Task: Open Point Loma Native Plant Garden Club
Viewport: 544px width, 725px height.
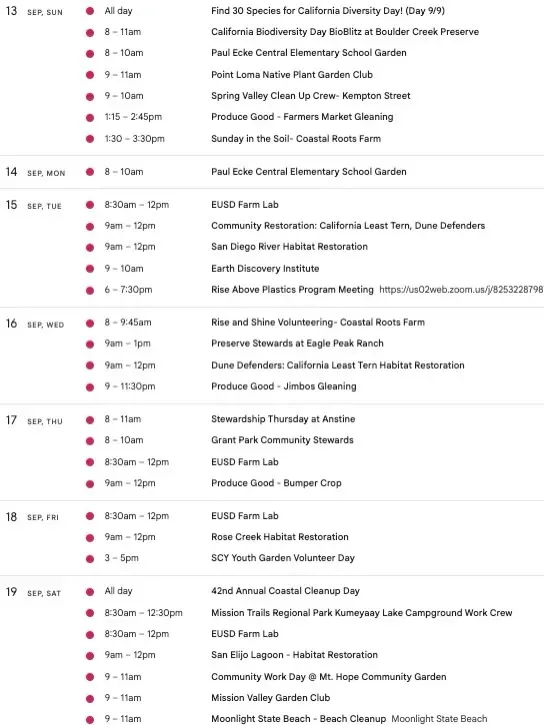Action: (292, 74)
